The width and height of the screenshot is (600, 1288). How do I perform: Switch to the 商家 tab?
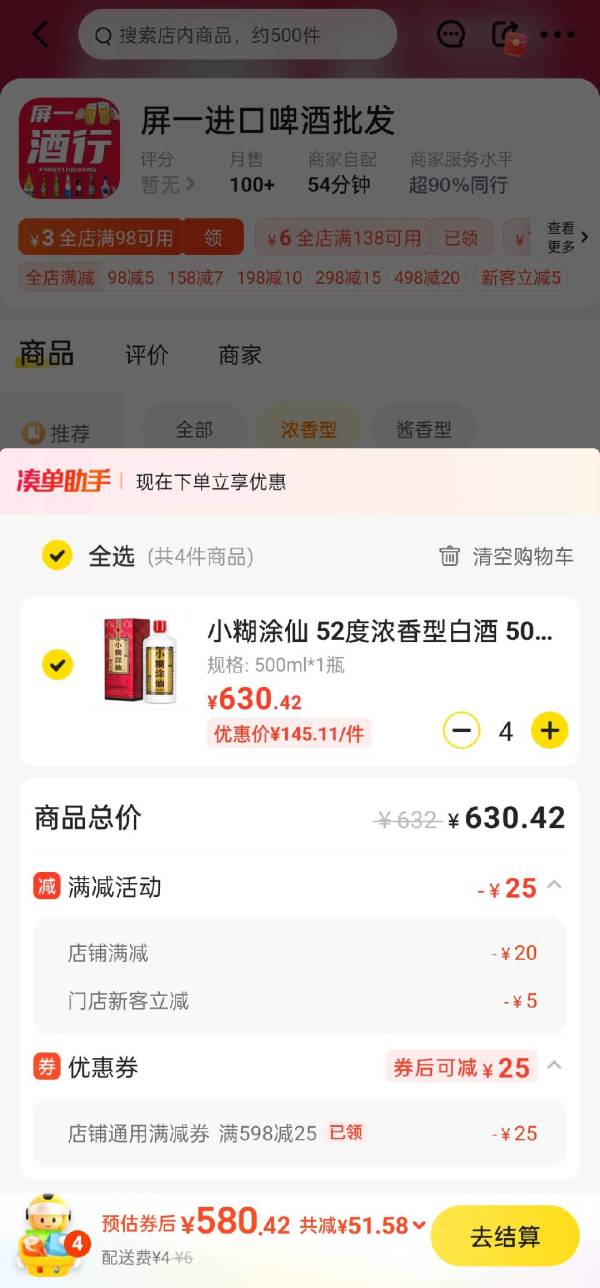coord(240,354)
